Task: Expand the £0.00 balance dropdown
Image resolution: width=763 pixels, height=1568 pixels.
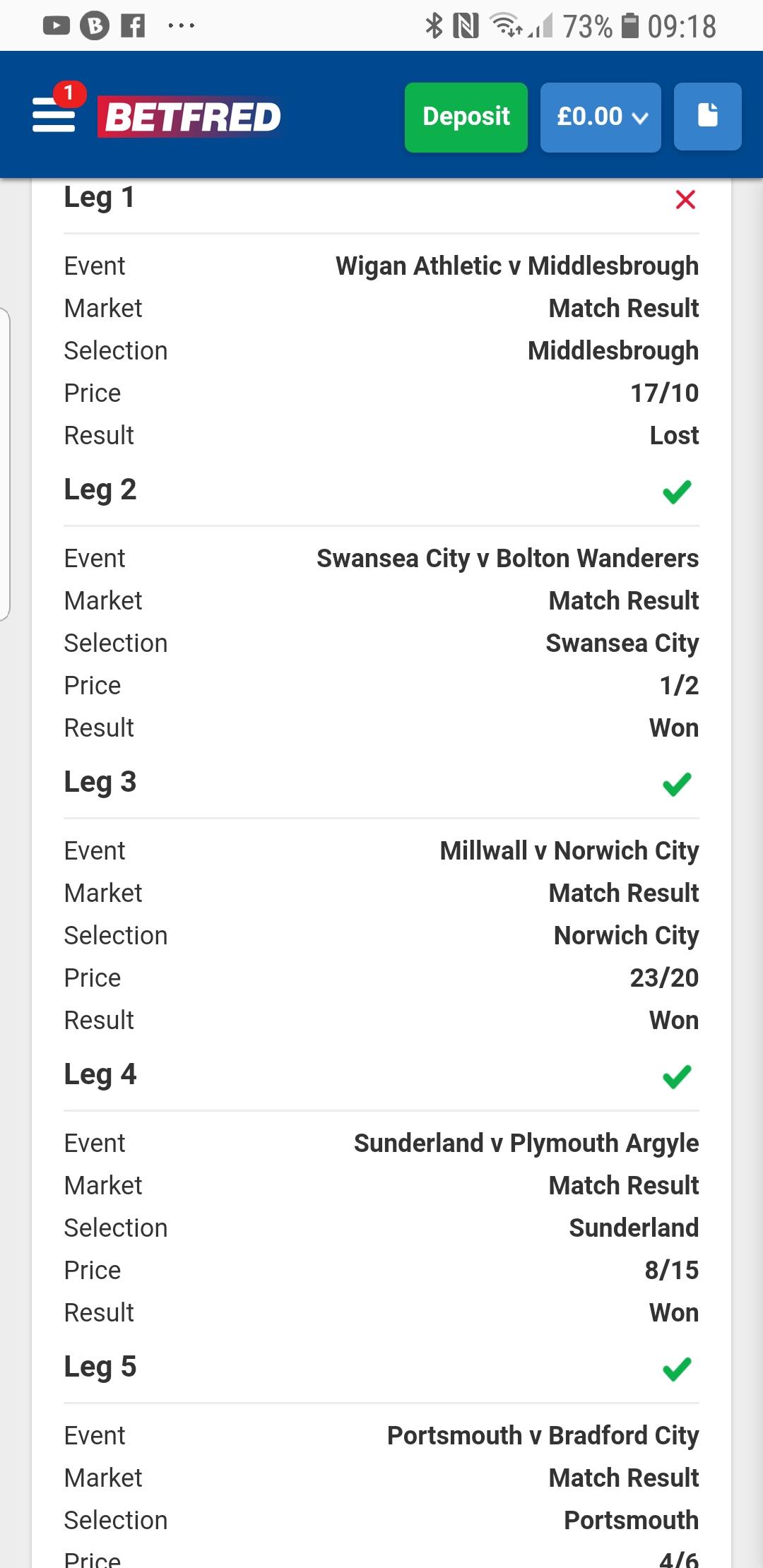Action: 601,117
